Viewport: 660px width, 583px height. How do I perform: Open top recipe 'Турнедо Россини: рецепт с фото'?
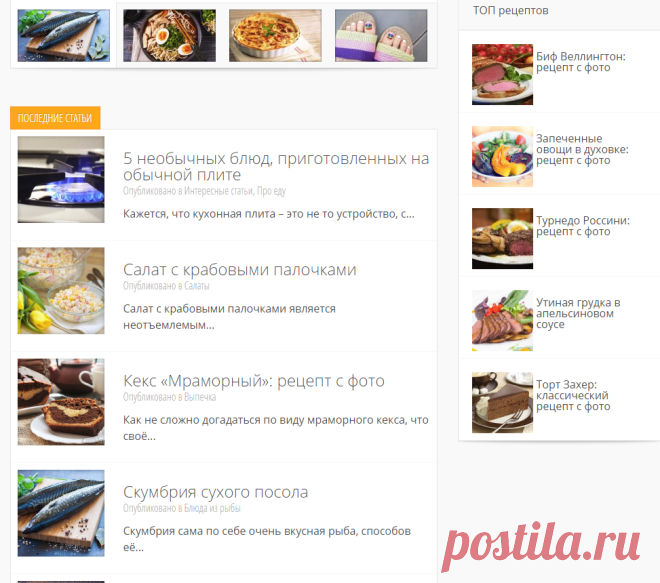coord(583,226)
